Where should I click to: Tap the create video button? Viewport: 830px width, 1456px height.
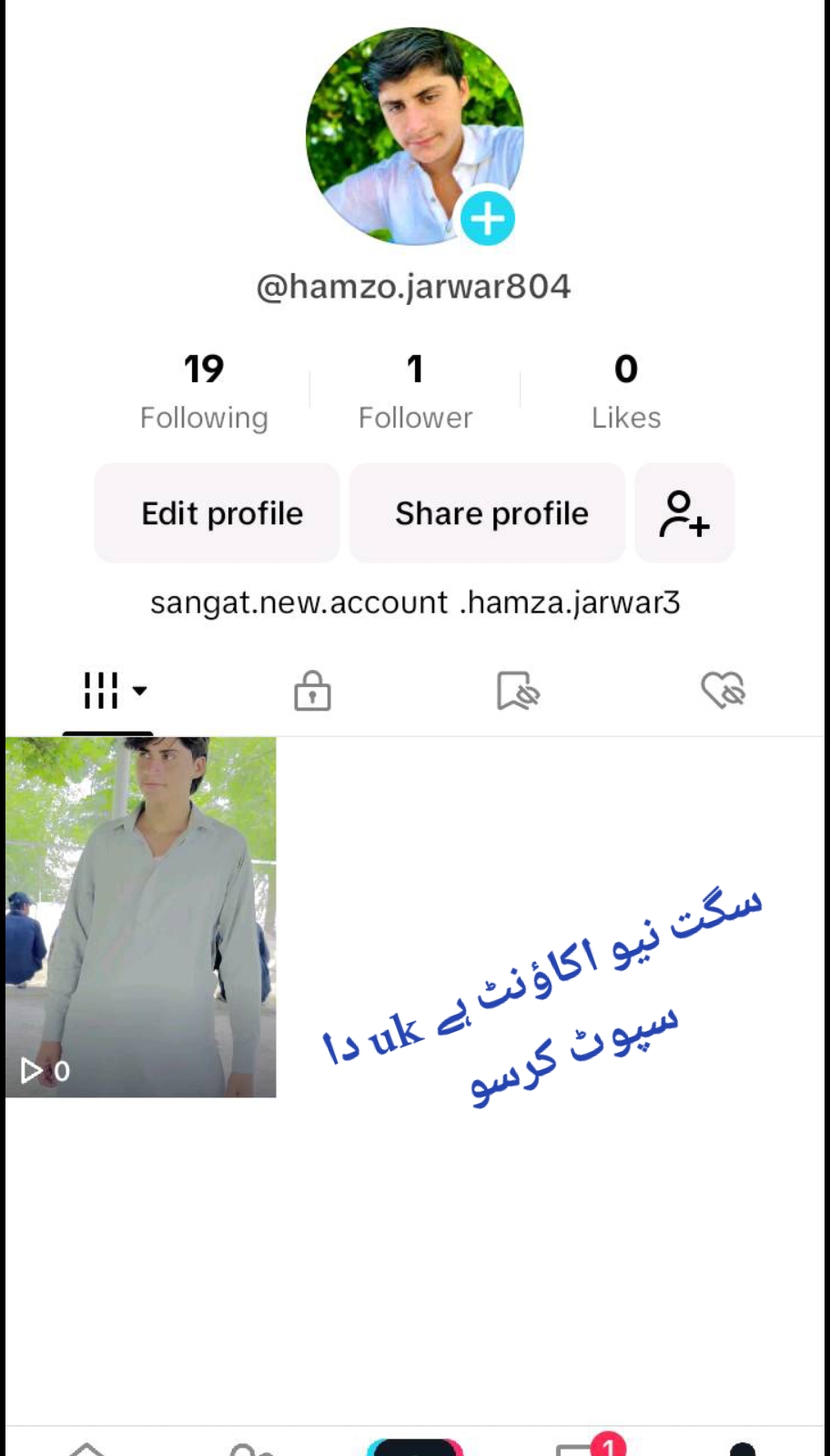[415, 1447]
